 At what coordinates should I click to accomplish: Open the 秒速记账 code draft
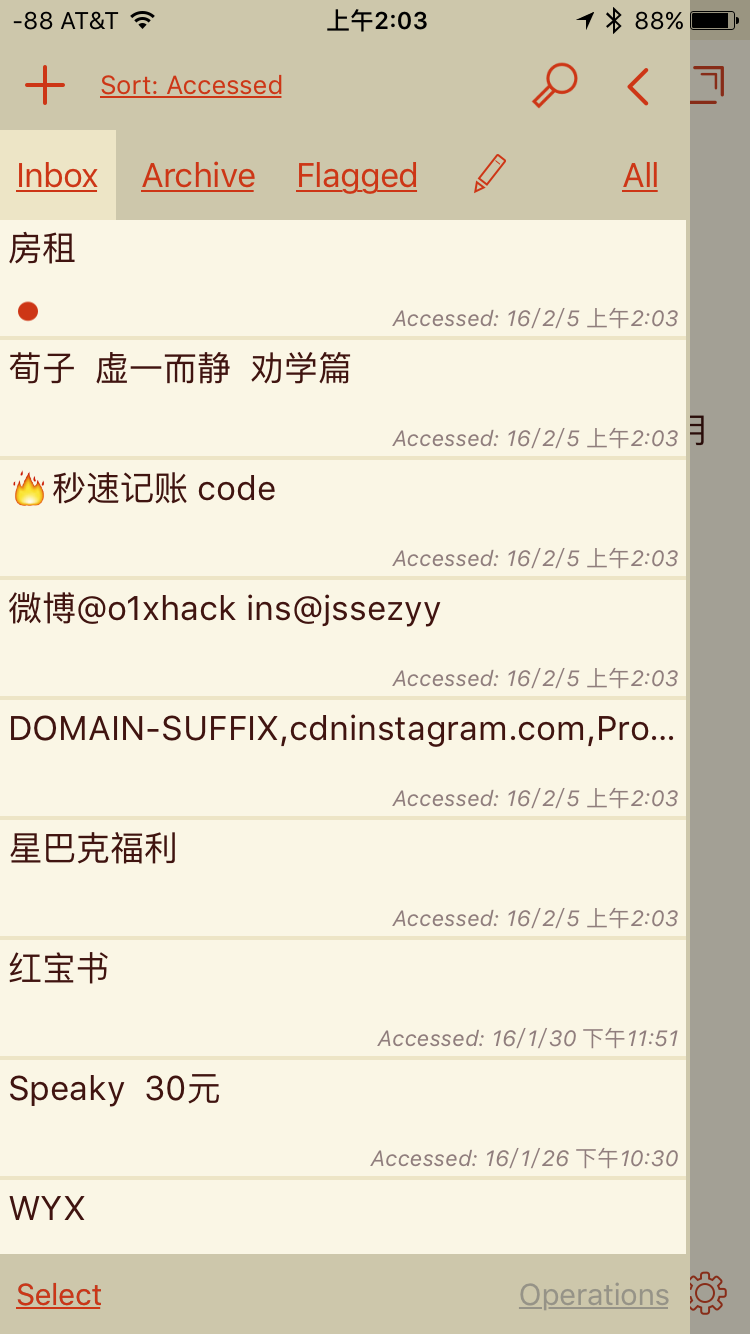pos(343,519)
